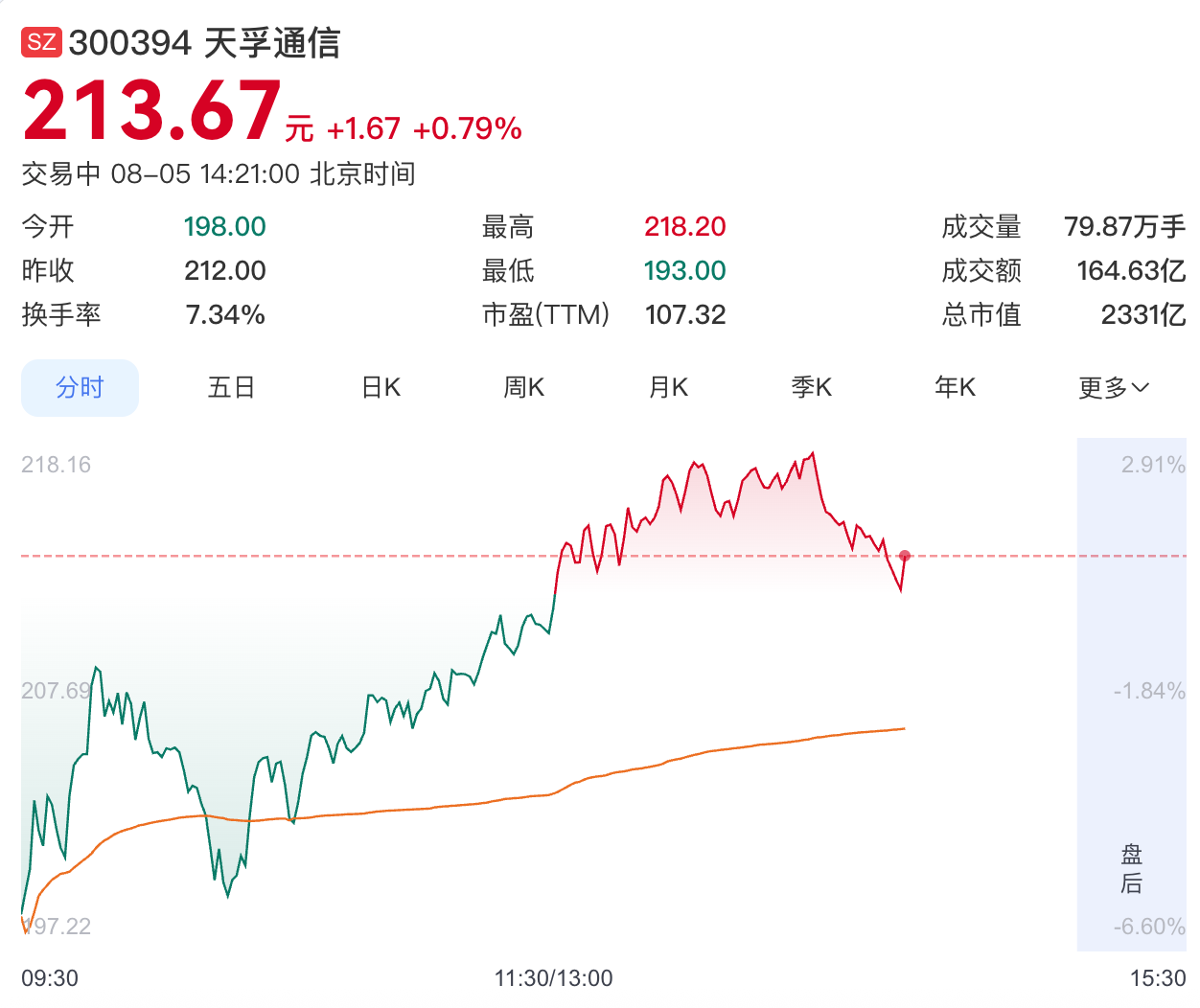View the 年K chart
This screenshot has height=1008, width=1200.
(x=956, y=388)
